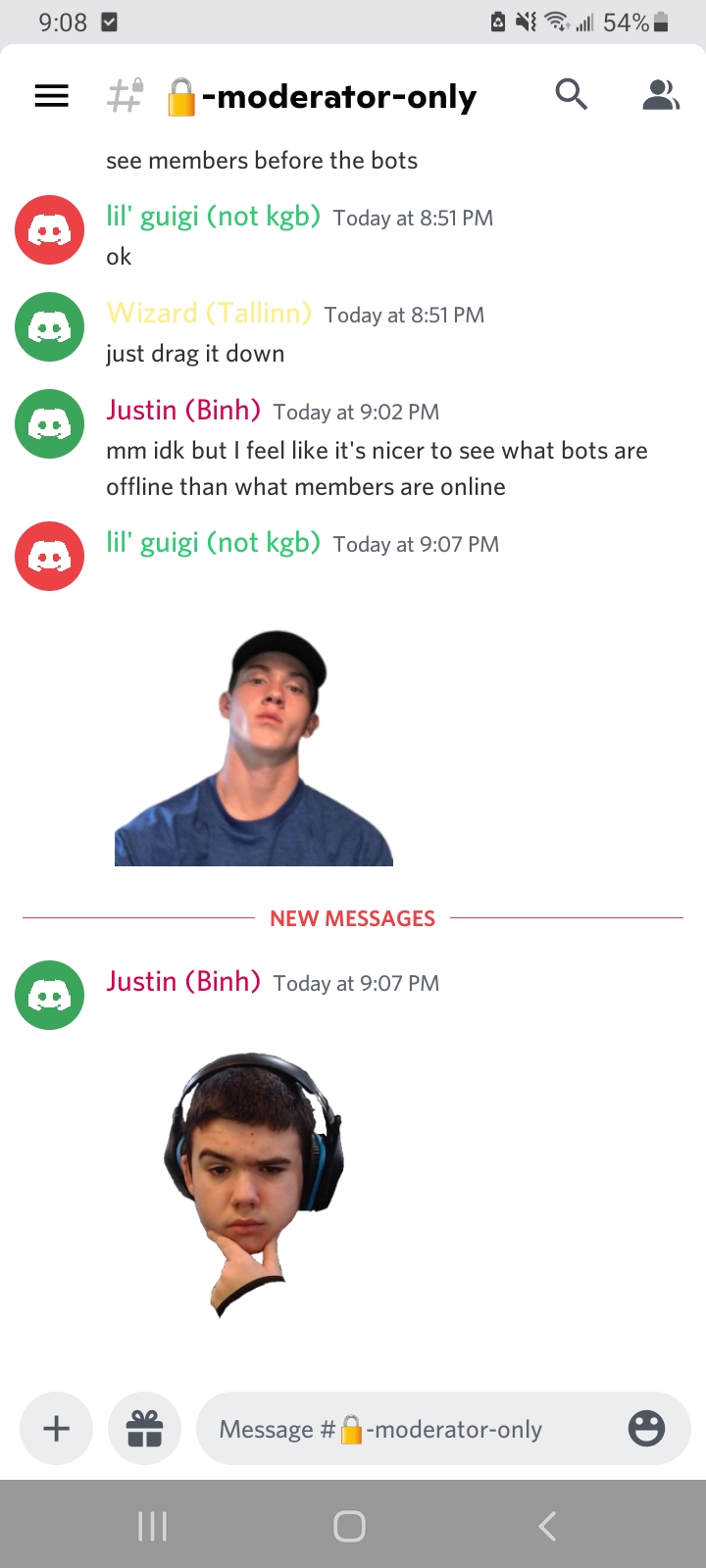Viewport: 706px width, 1568px height.
Task: Open the image sent by lil' guigi
Action: pyautogui.click(x=254, y=748)
